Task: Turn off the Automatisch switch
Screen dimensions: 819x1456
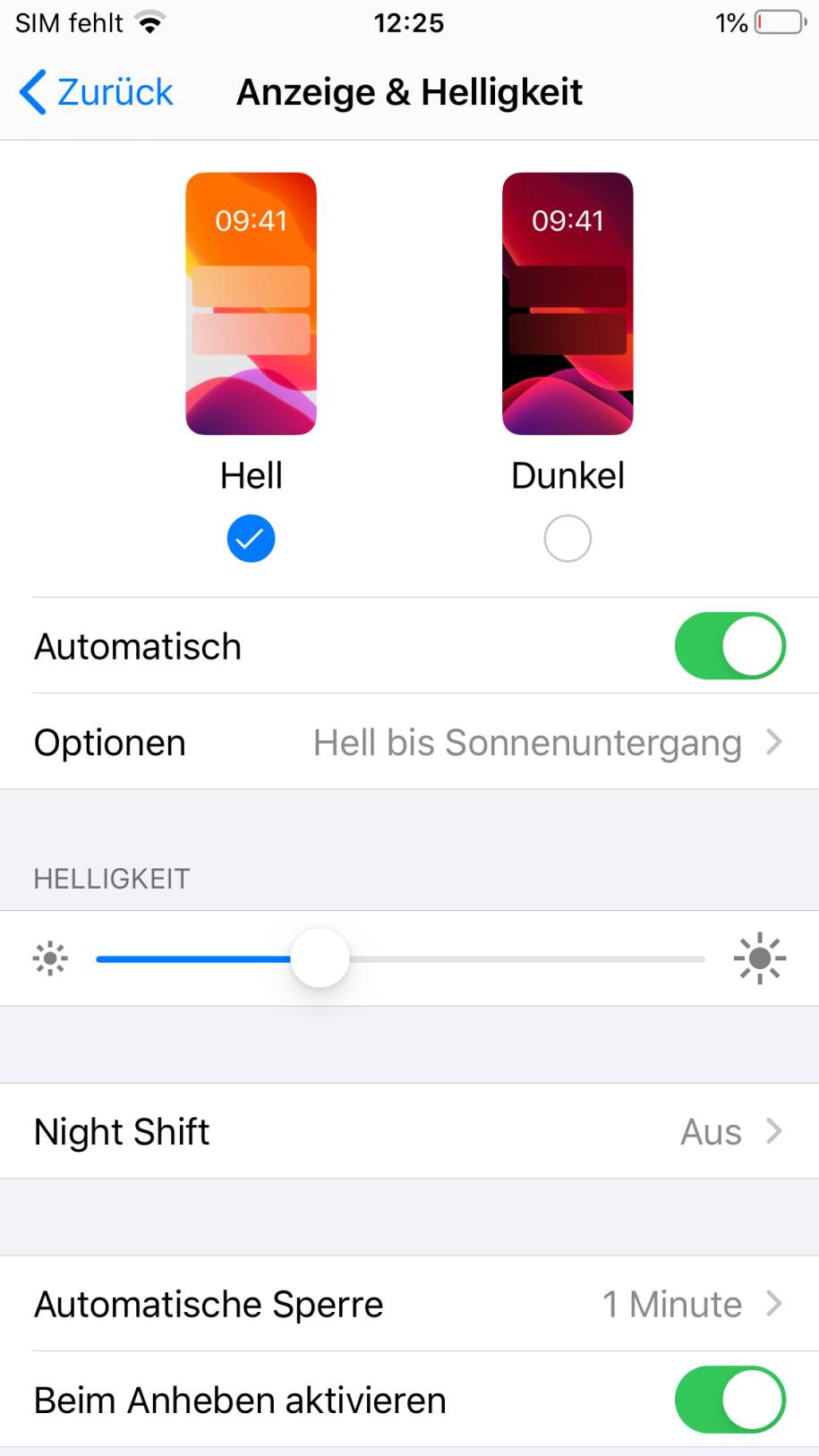Action: 730,646
